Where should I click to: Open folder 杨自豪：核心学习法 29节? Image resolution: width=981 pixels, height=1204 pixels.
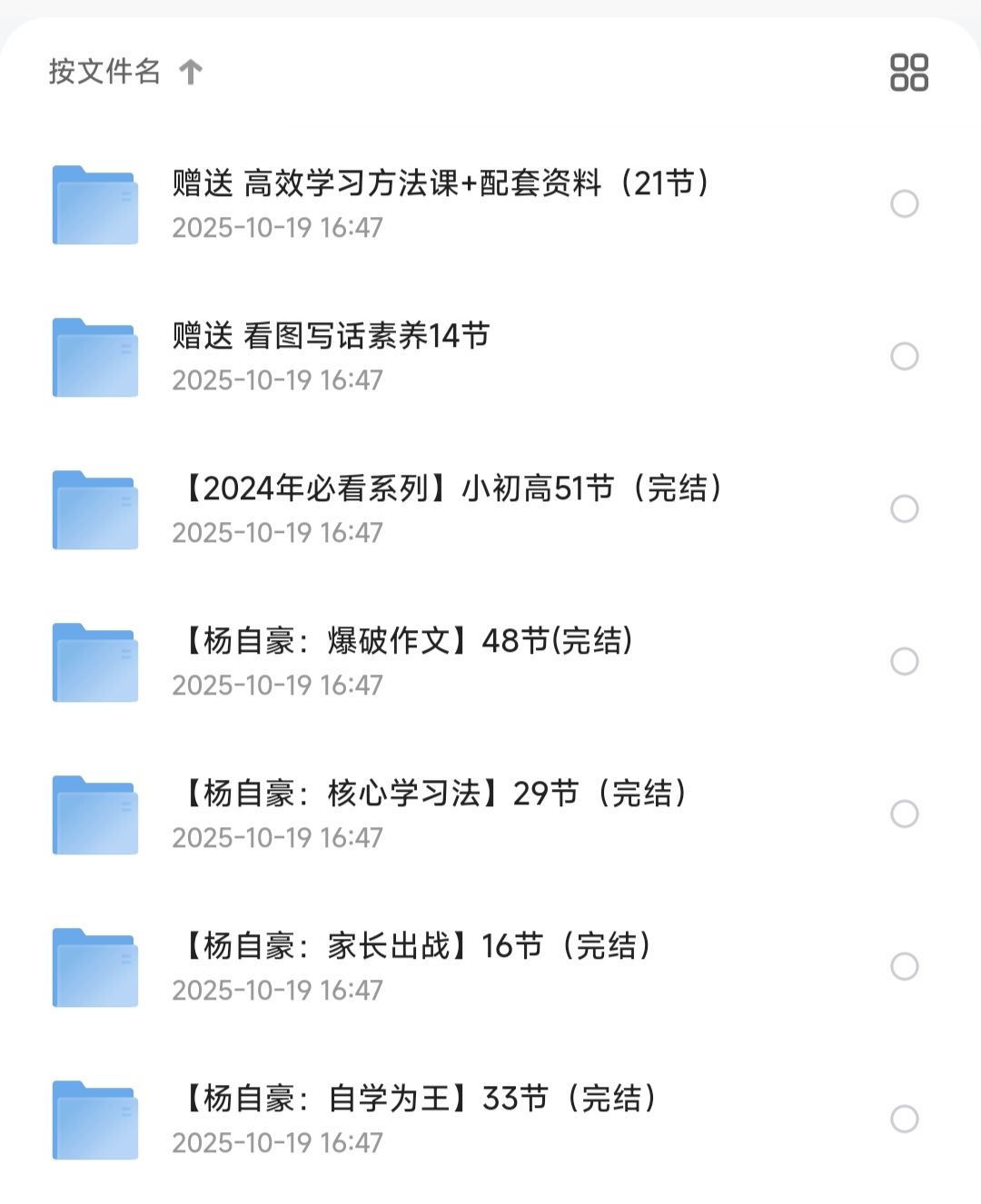point(430,792)
